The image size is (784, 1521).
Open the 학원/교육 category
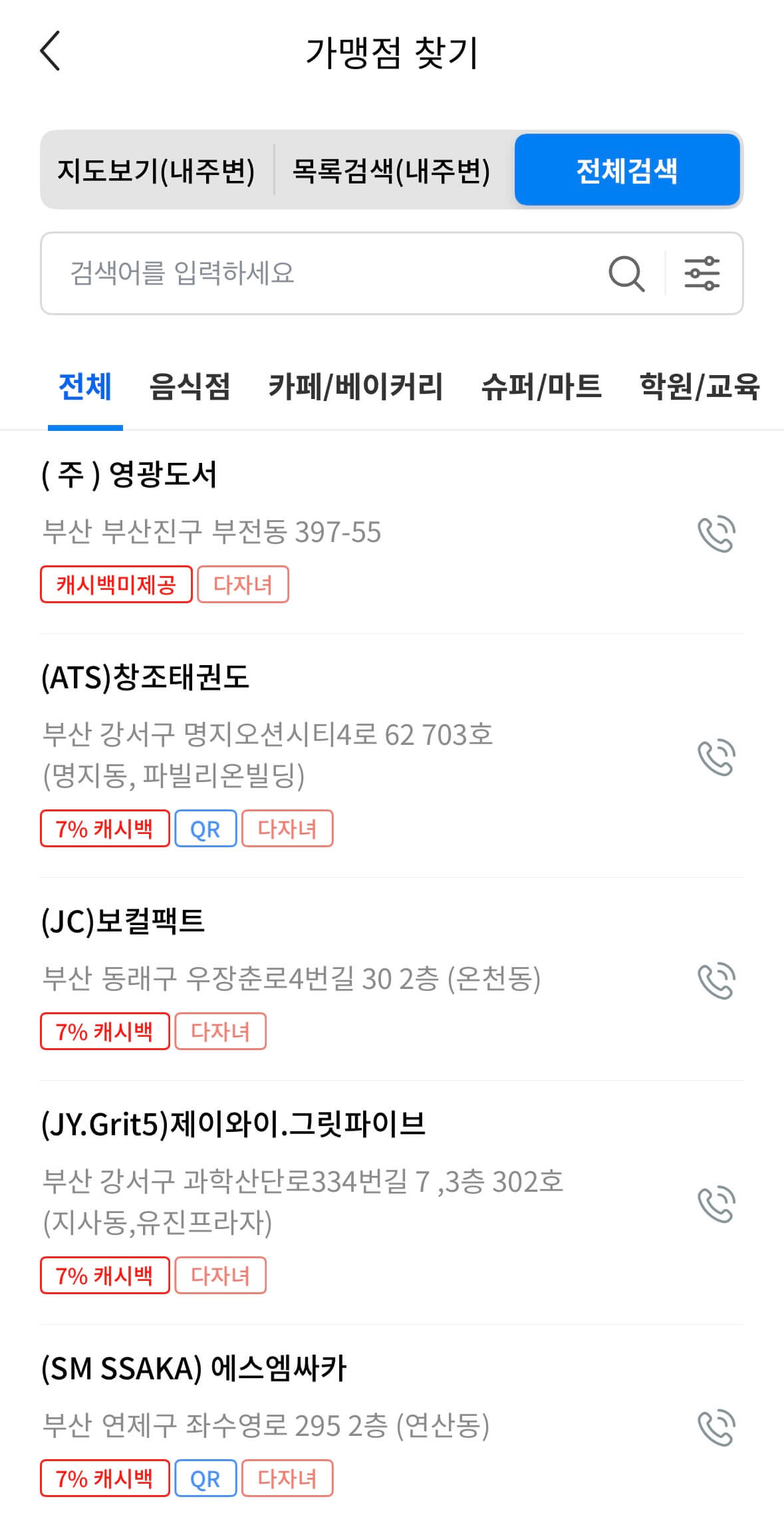(x=702, y=388)
